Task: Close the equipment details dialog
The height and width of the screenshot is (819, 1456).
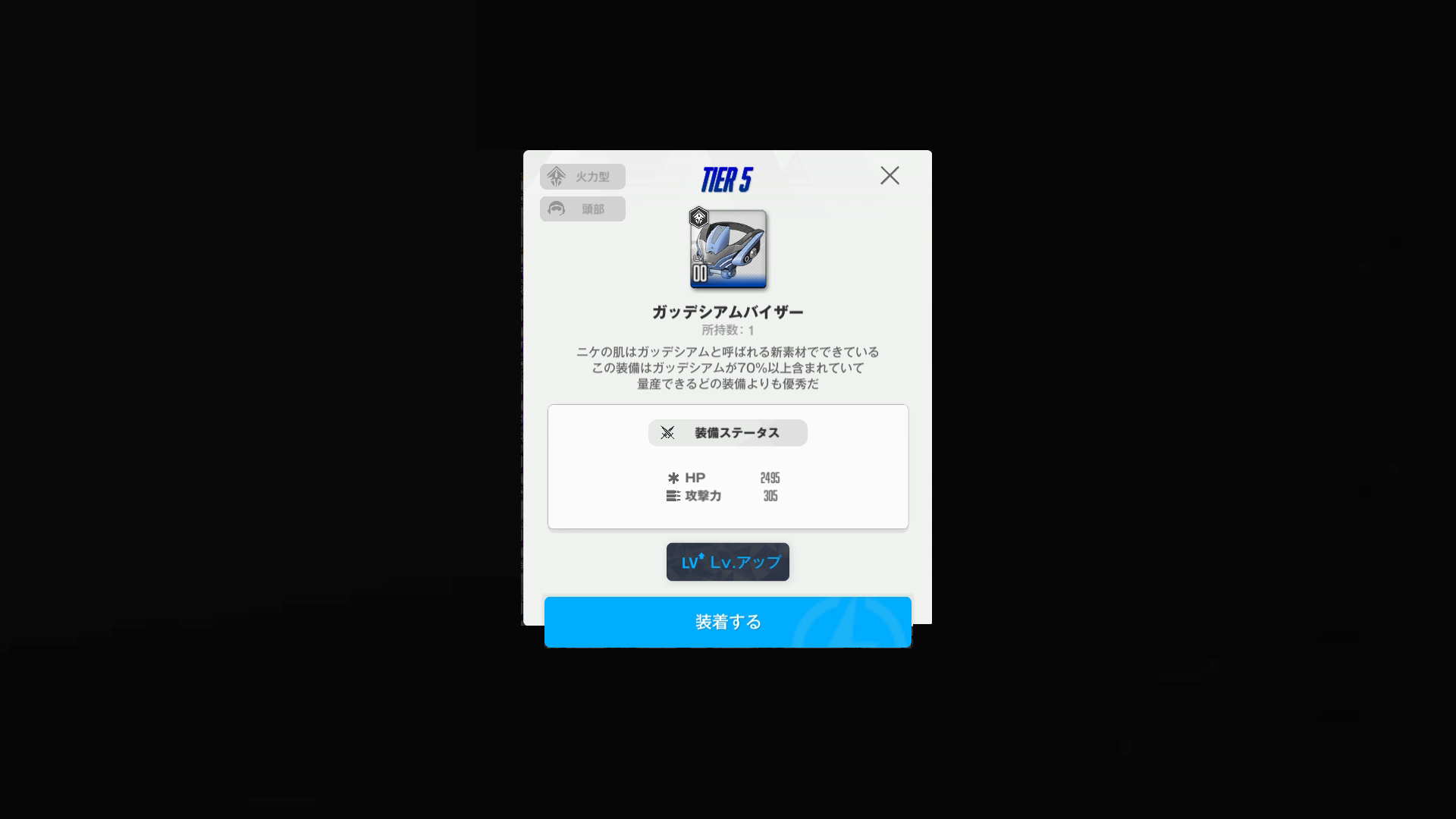Action: tap(890, 176)
